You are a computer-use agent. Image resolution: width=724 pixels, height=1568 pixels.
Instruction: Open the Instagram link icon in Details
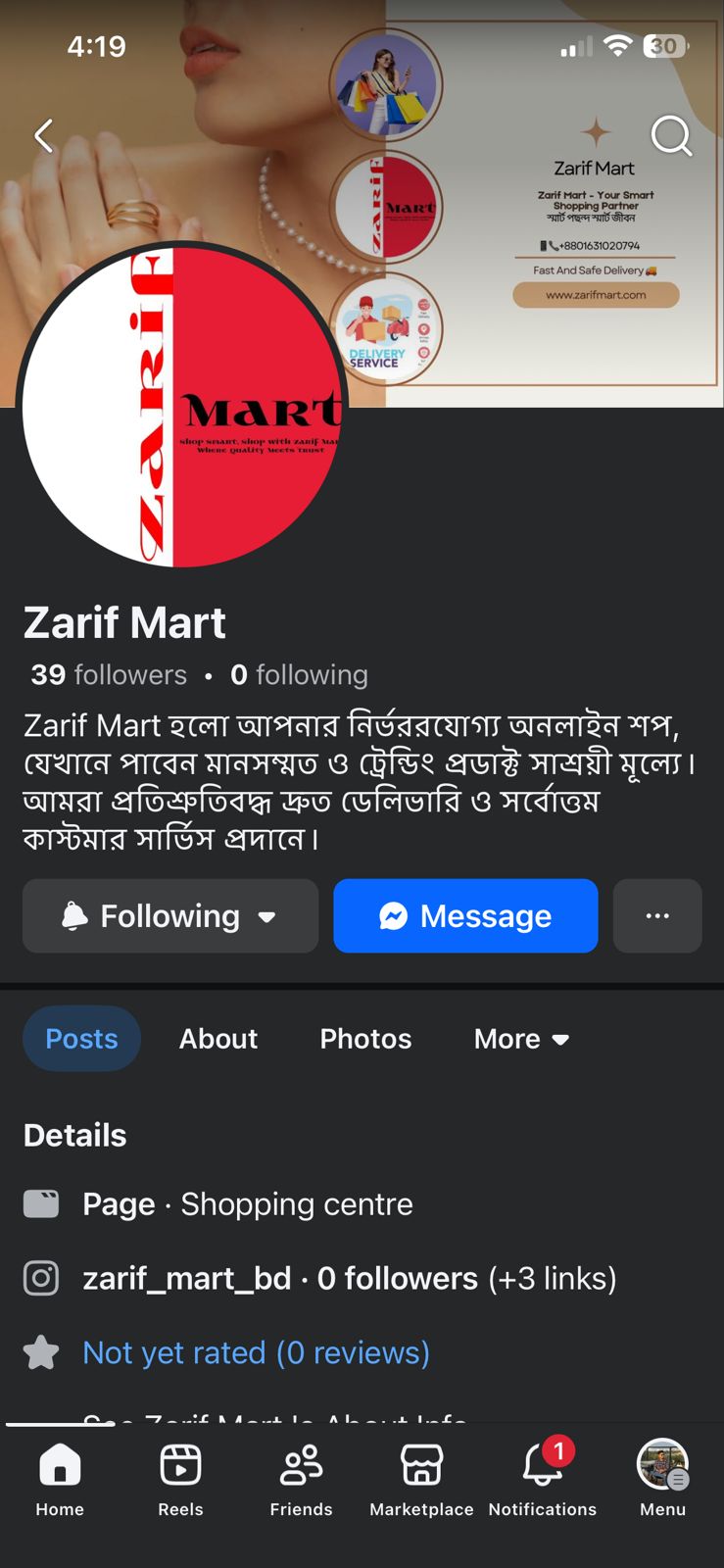point(41,1278)
